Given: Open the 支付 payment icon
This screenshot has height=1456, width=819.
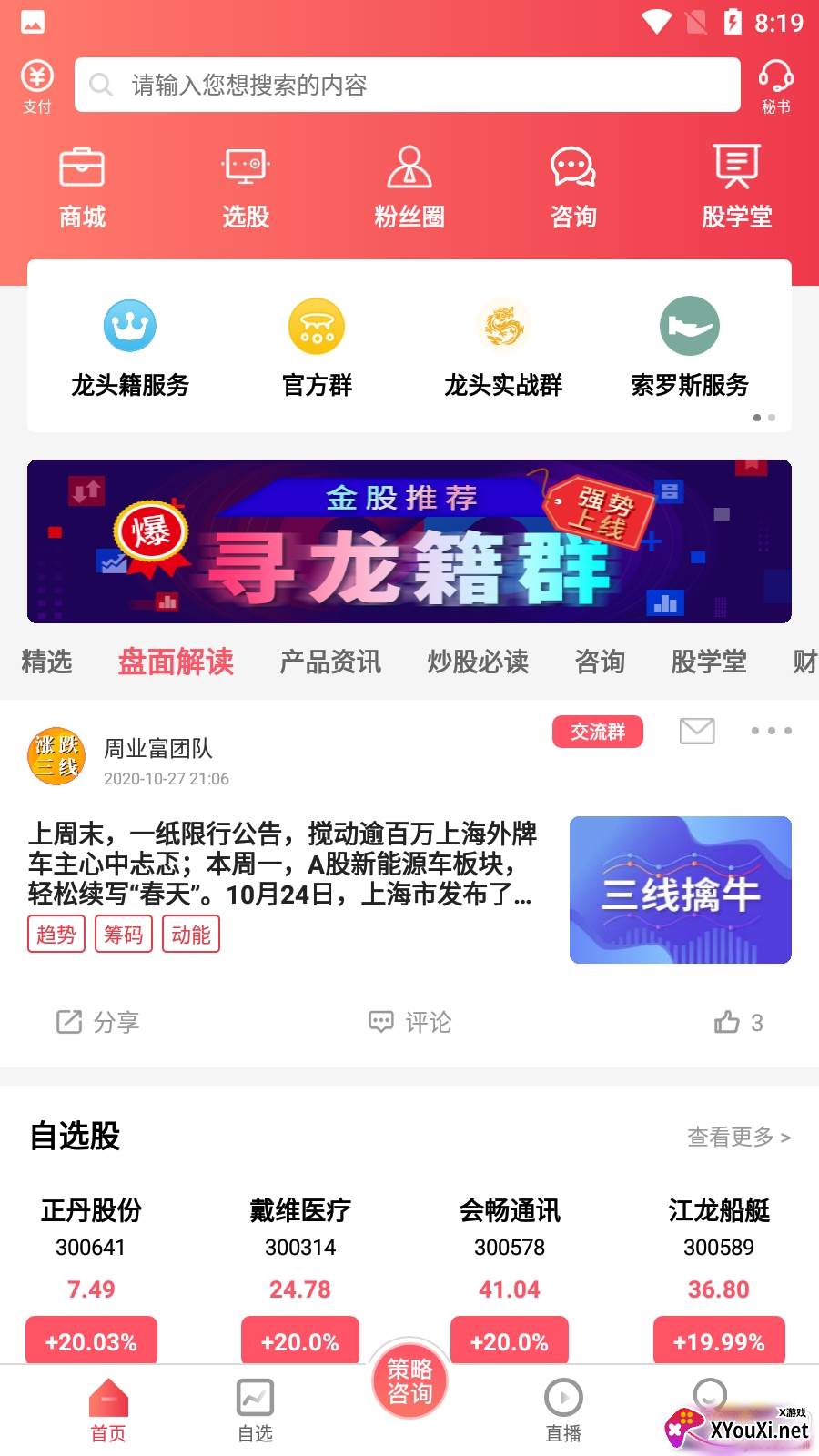Looking at the screenshot, I should click(36, 84).
